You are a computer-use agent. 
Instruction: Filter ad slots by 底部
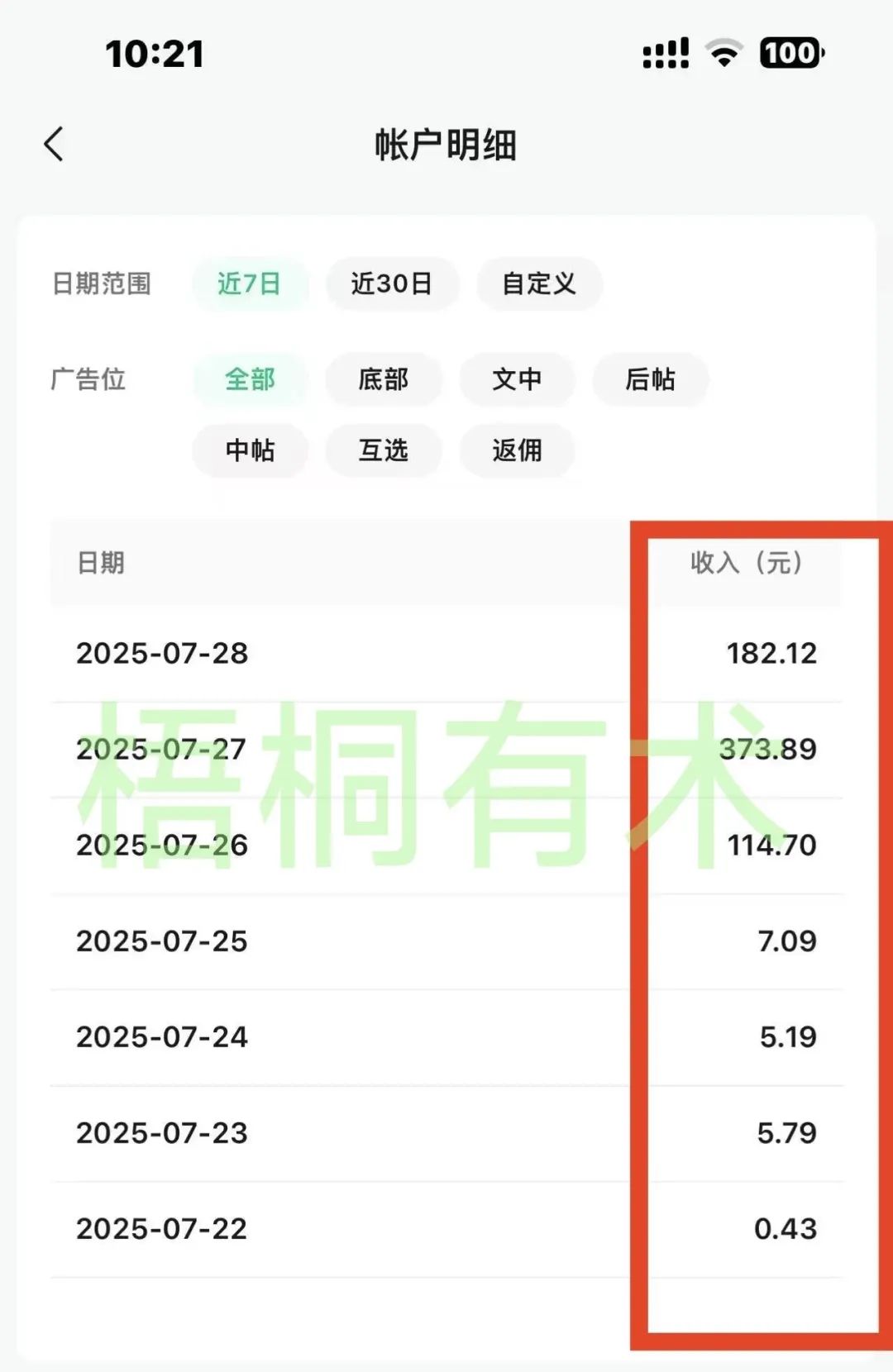coord(384,379)
